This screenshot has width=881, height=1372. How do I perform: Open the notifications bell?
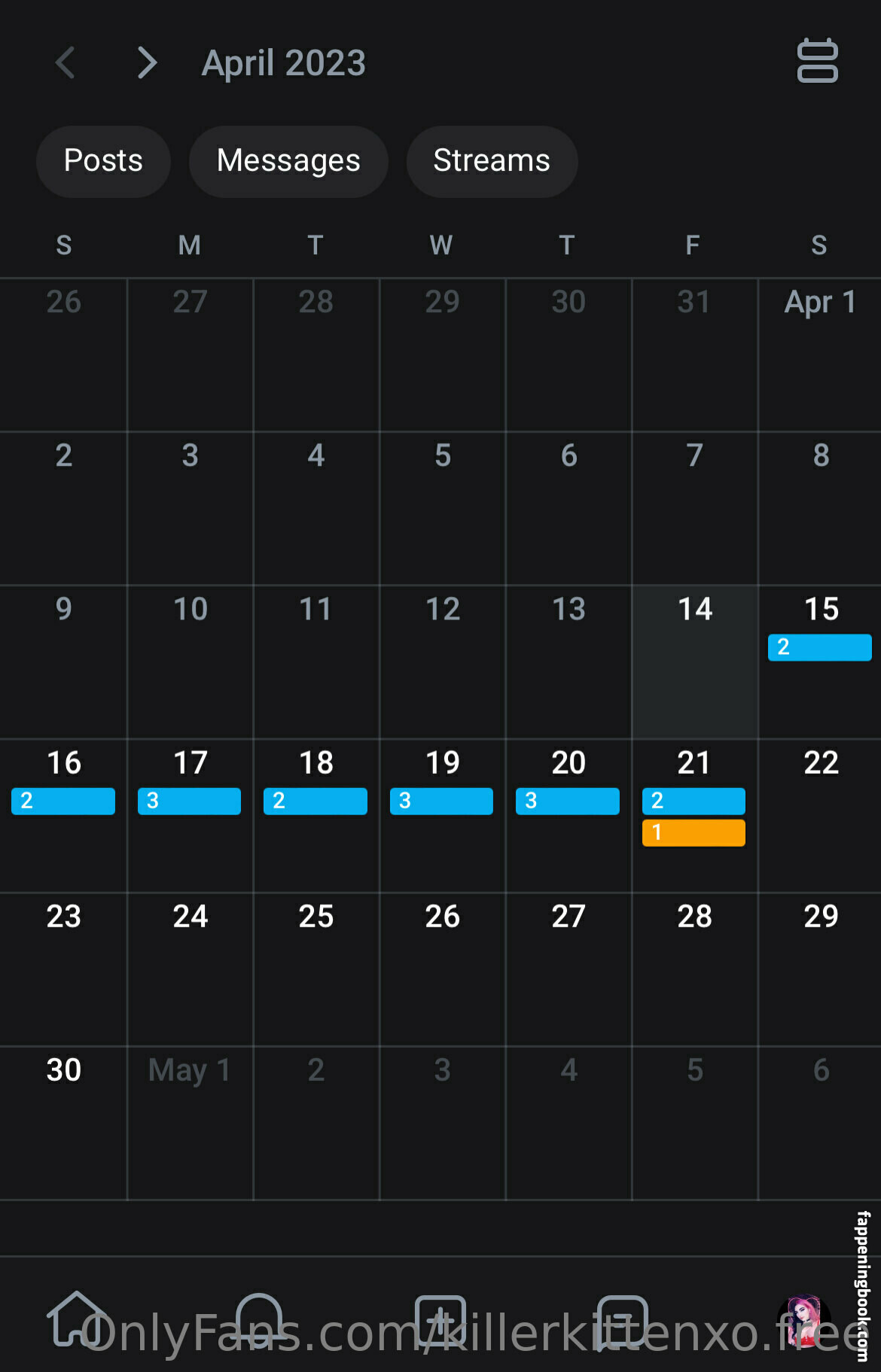[x=259, y=1319]
